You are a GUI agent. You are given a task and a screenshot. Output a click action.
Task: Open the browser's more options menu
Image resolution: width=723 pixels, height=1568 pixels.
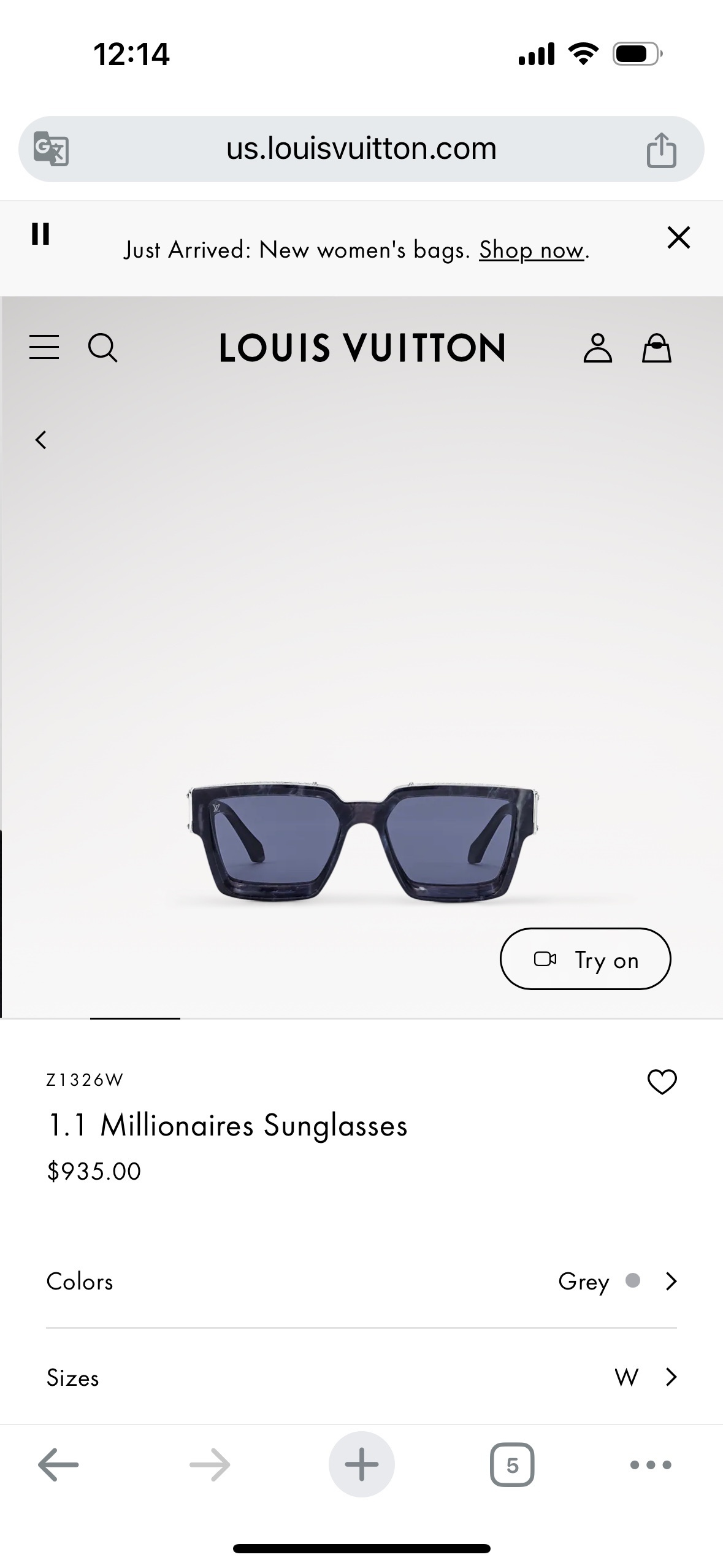(x=651, y=1465)
